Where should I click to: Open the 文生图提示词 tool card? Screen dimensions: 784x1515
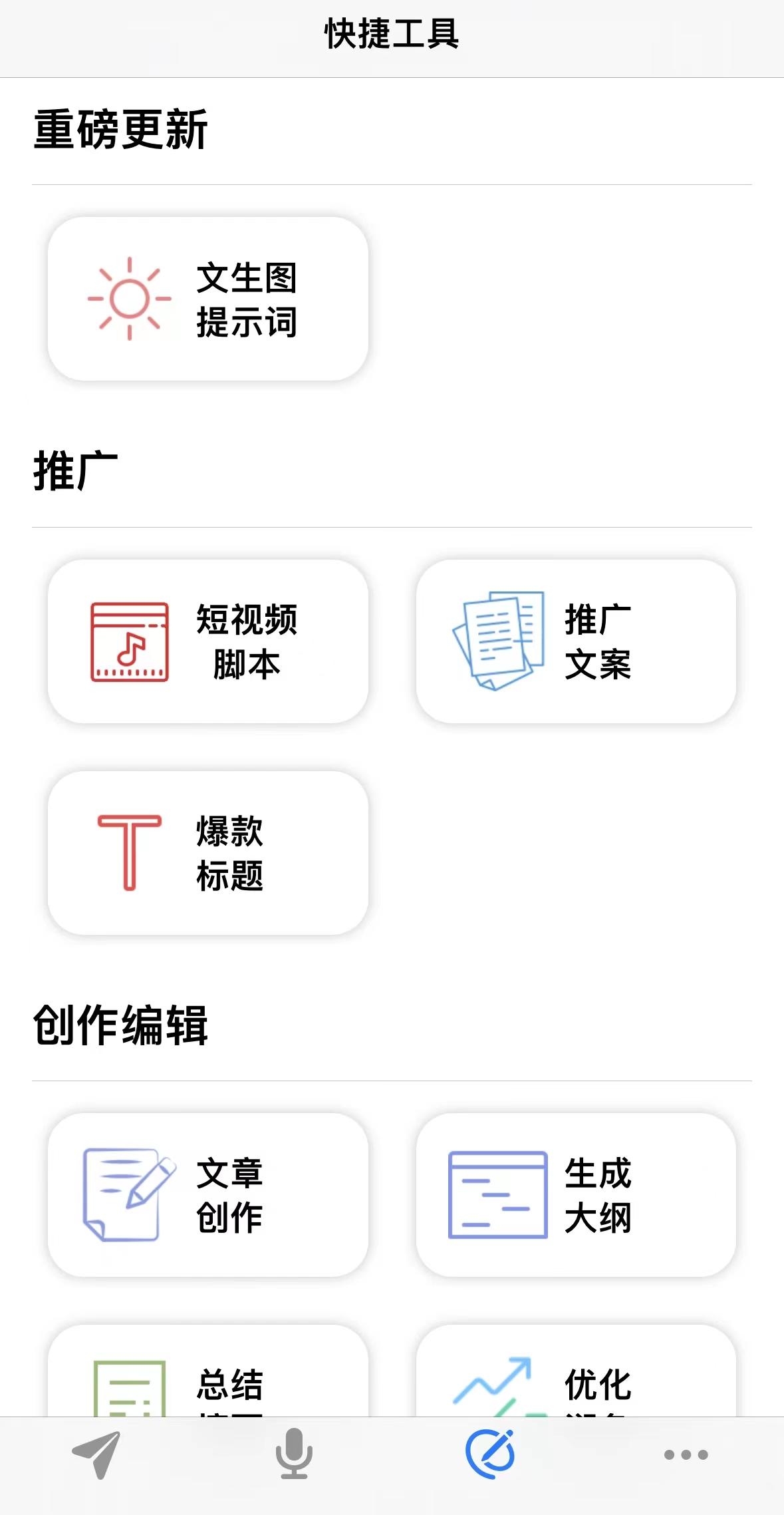tap(207, 299)
